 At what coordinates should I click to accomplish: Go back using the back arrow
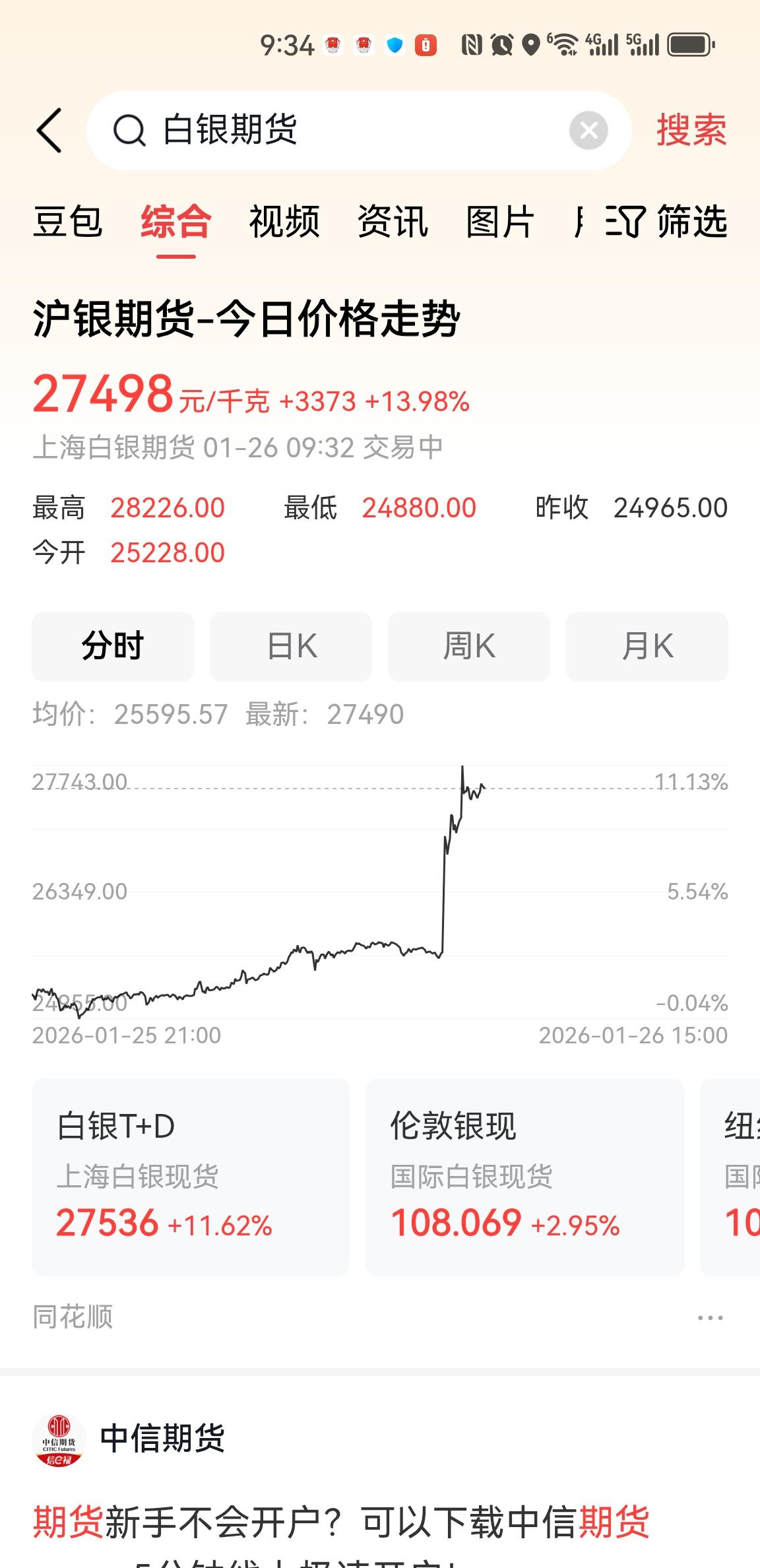(49, 131)
